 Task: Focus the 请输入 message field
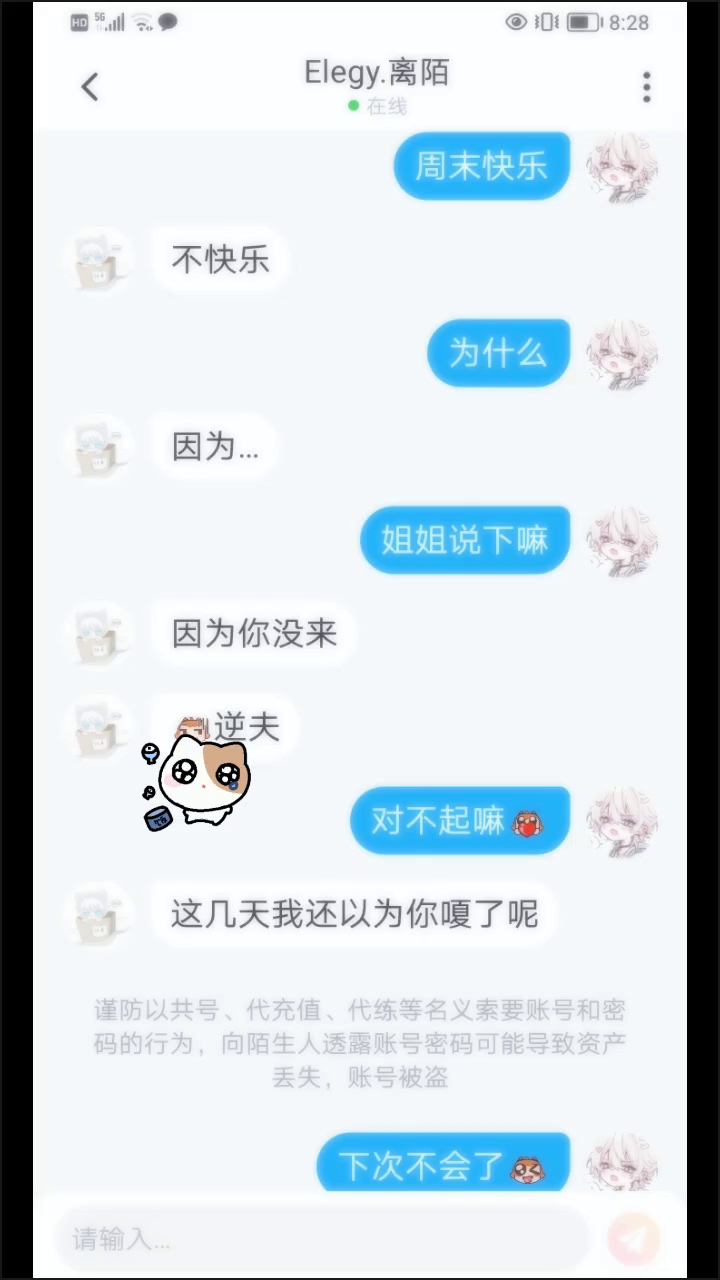tap(320, 1240)
